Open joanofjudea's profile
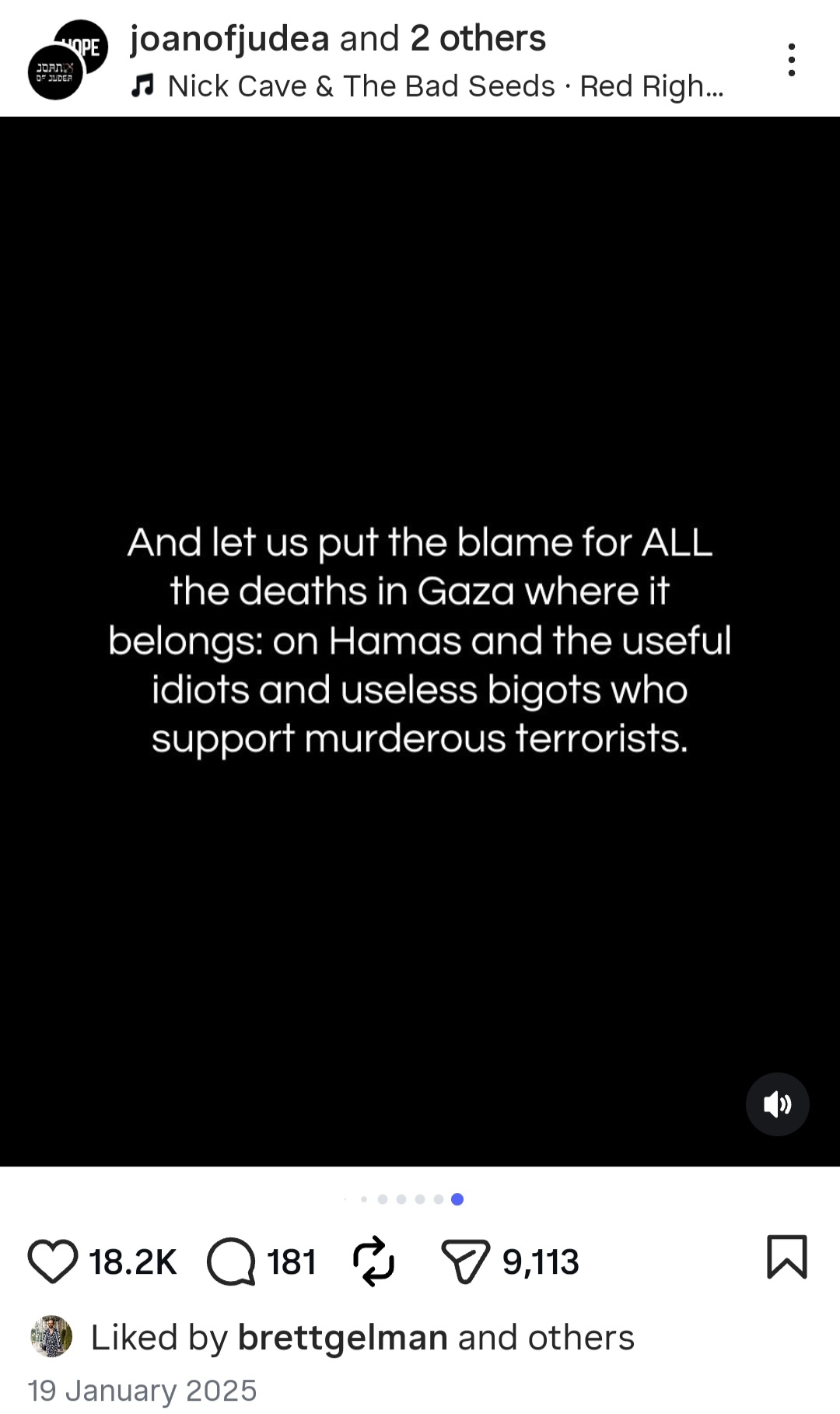 (x=229, y=38)
